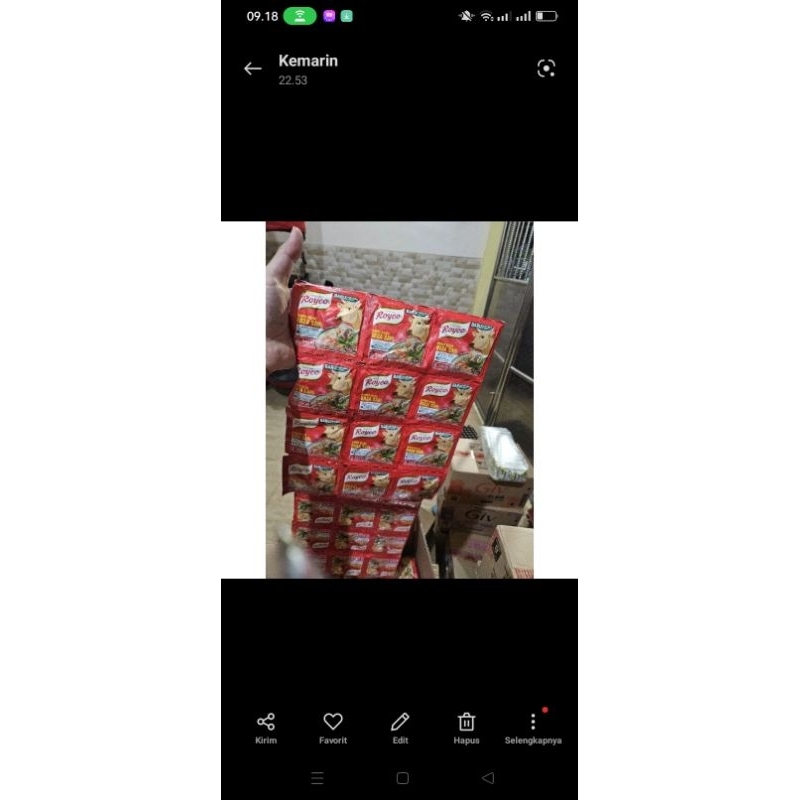
Task: Mark the photo as Favorit
Action: tap(333, 727)
